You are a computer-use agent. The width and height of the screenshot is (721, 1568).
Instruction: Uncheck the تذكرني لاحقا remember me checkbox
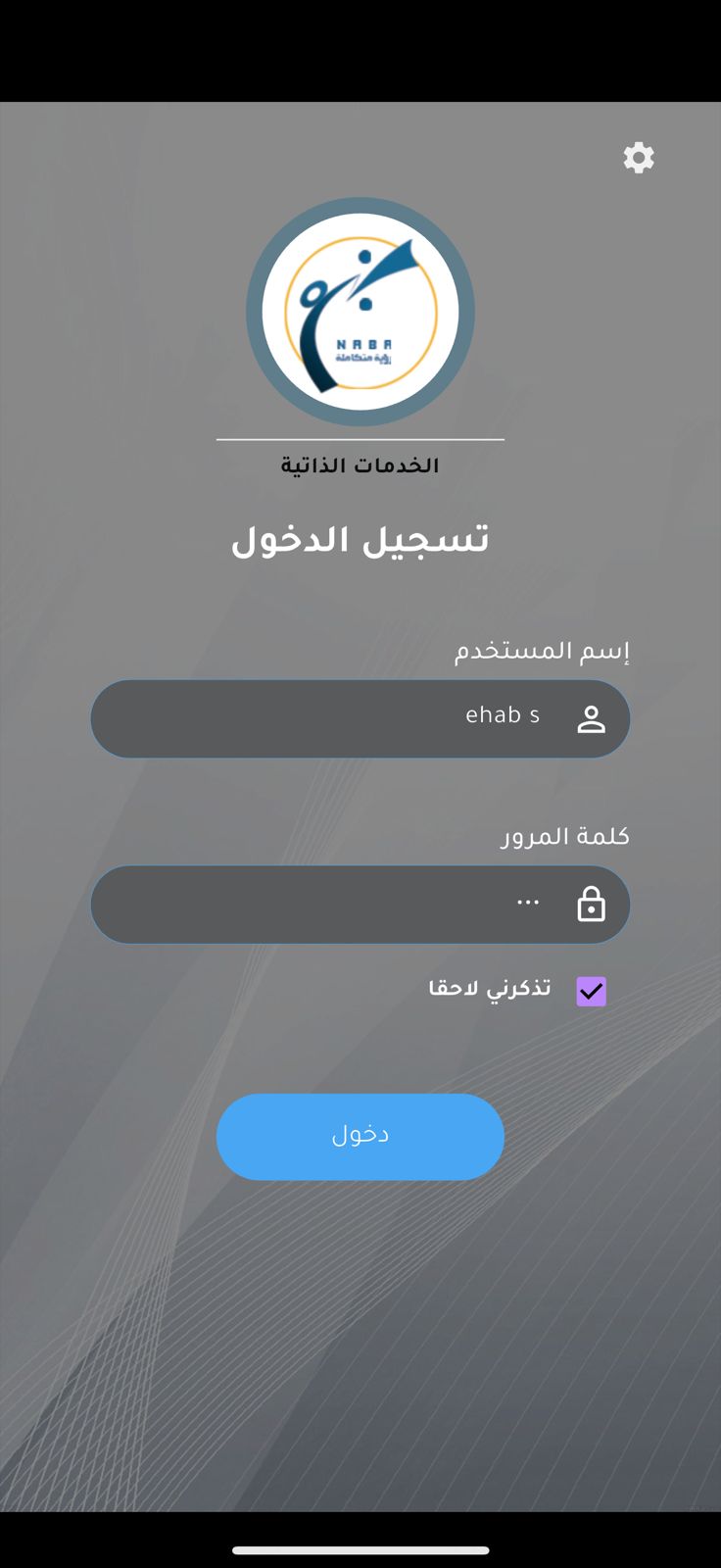[x=591, y=992]
